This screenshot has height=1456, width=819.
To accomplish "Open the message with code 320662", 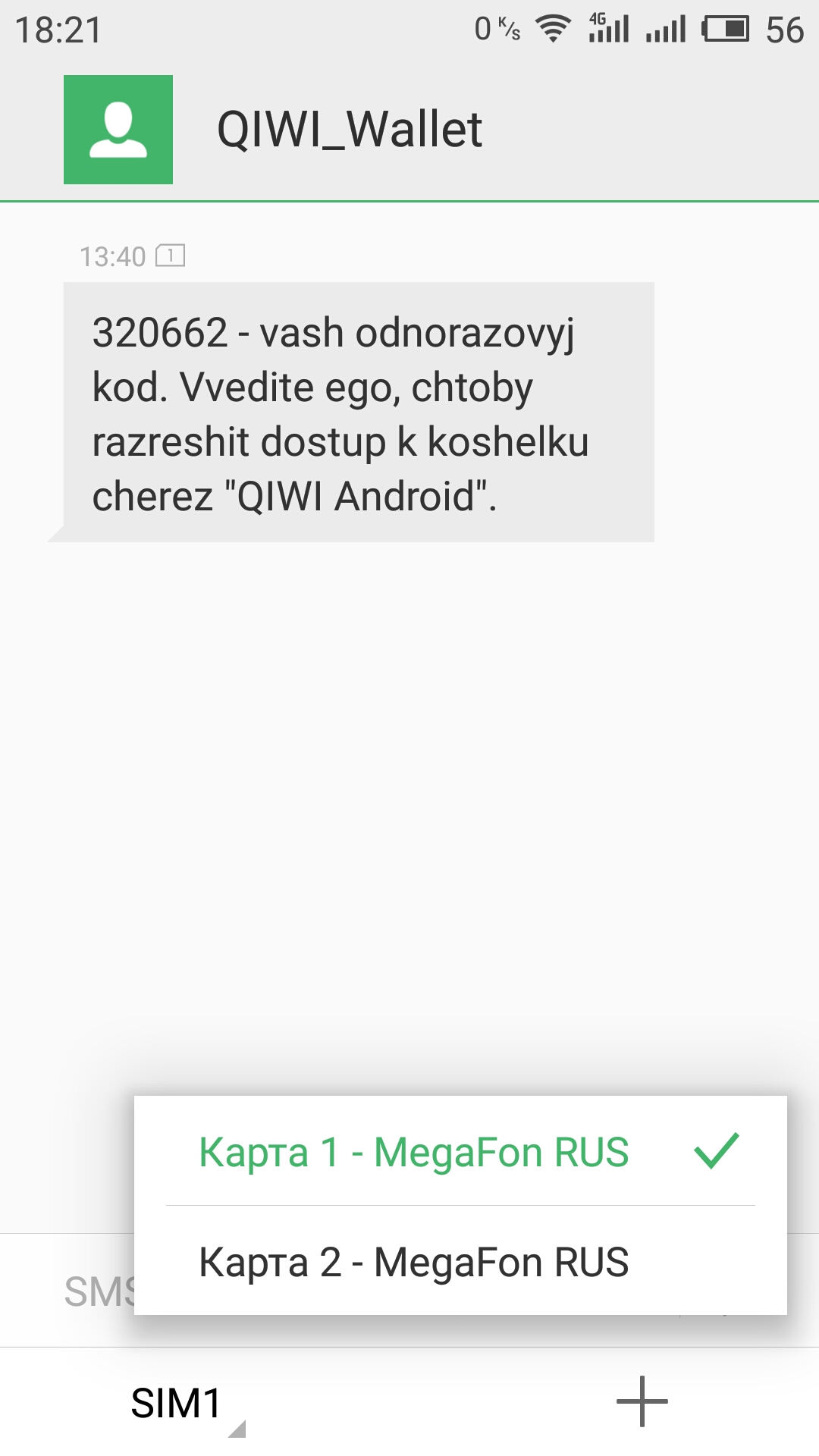I will pyautogui.click(x=358, y=413).
